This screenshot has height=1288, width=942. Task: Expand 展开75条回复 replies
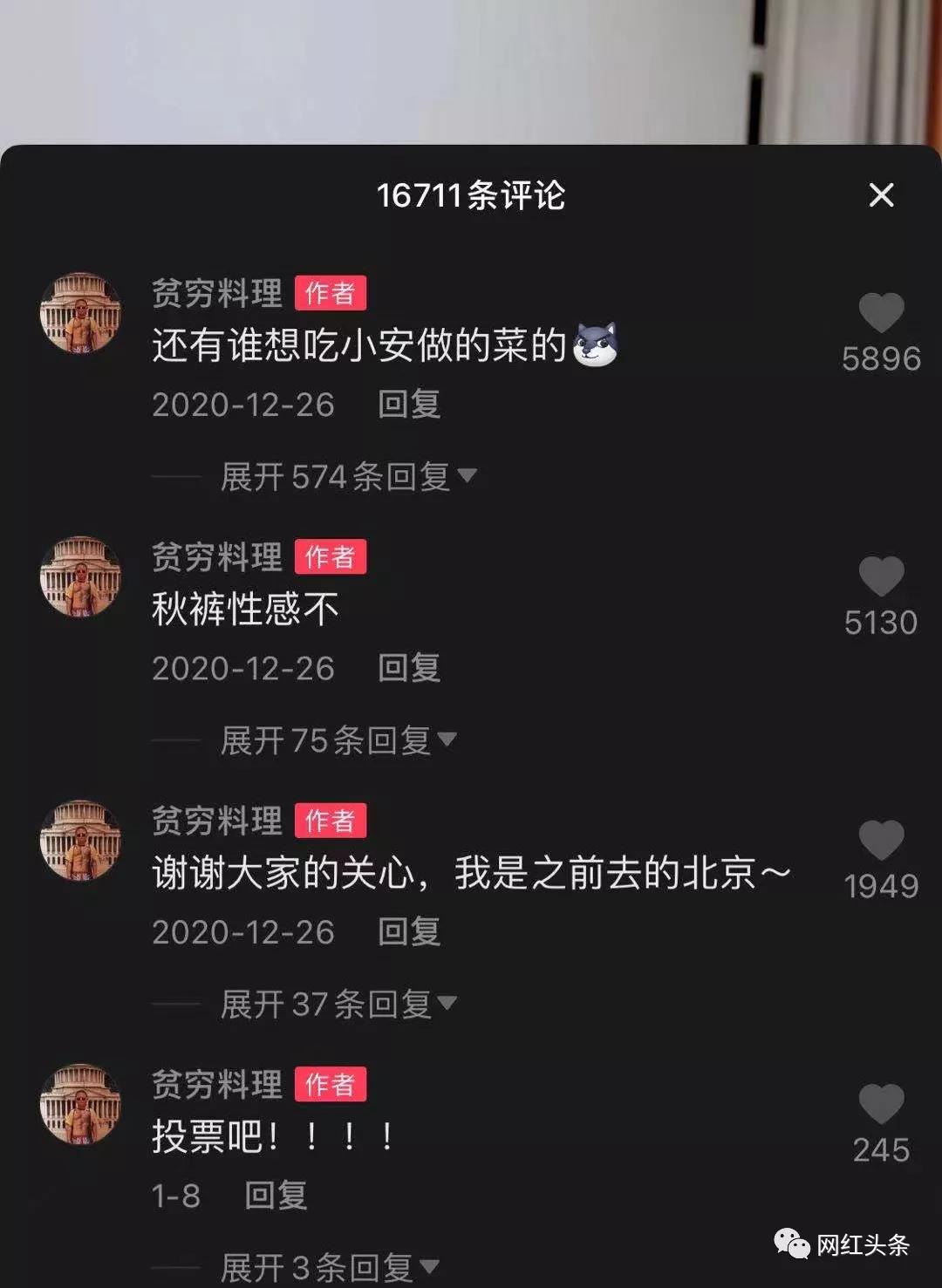point(338,741)
